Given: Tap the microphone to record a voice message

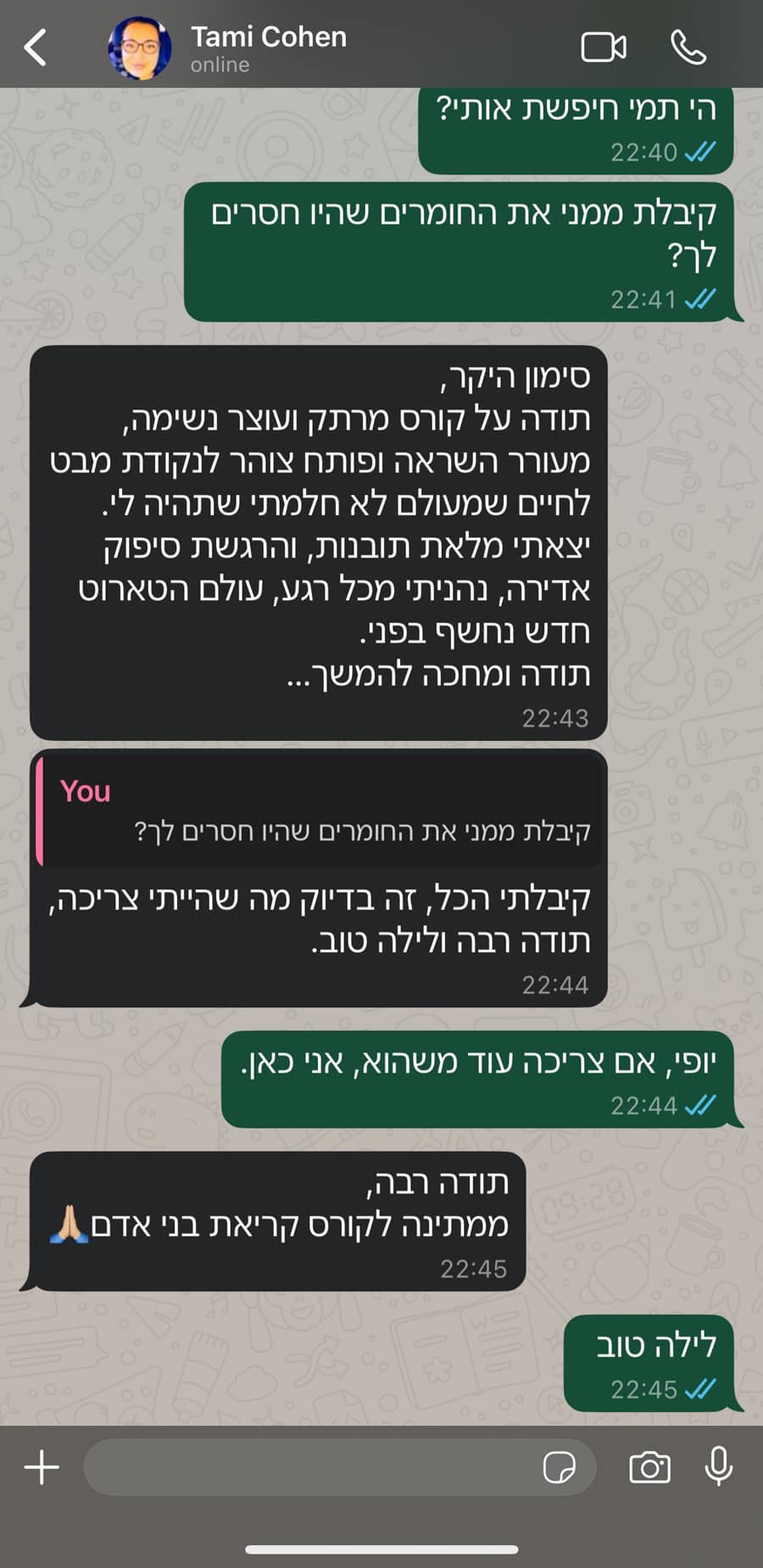Looking at the screenshot, I should pos(718,1466).
